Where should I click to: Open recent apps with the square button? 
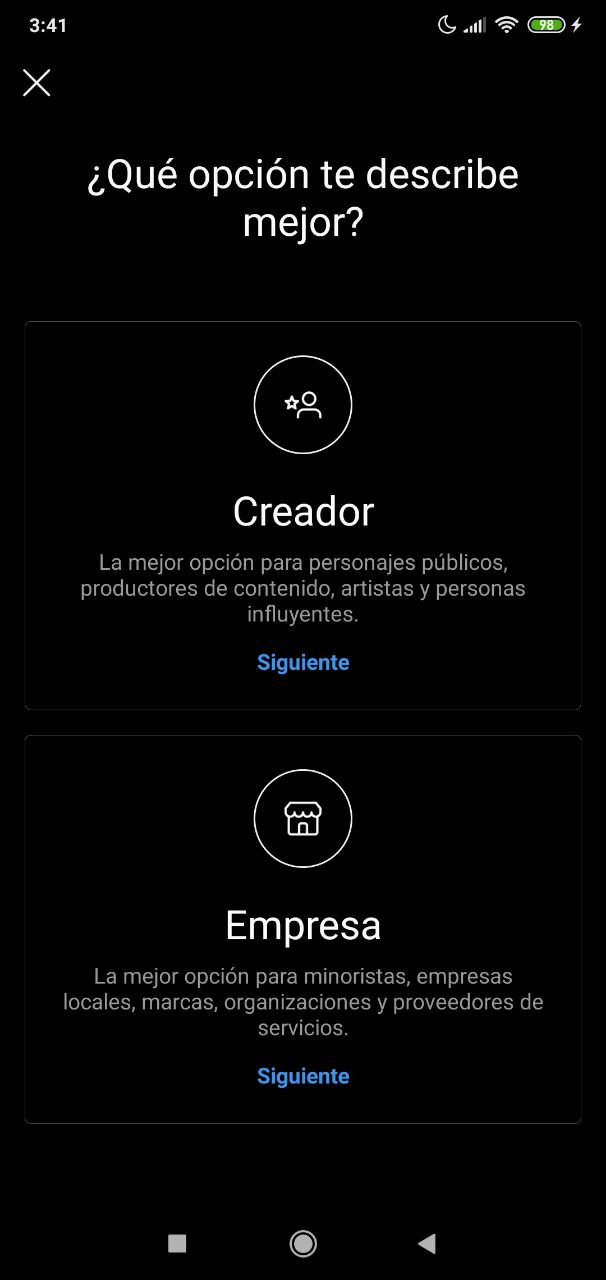(x=177, y=1243)
